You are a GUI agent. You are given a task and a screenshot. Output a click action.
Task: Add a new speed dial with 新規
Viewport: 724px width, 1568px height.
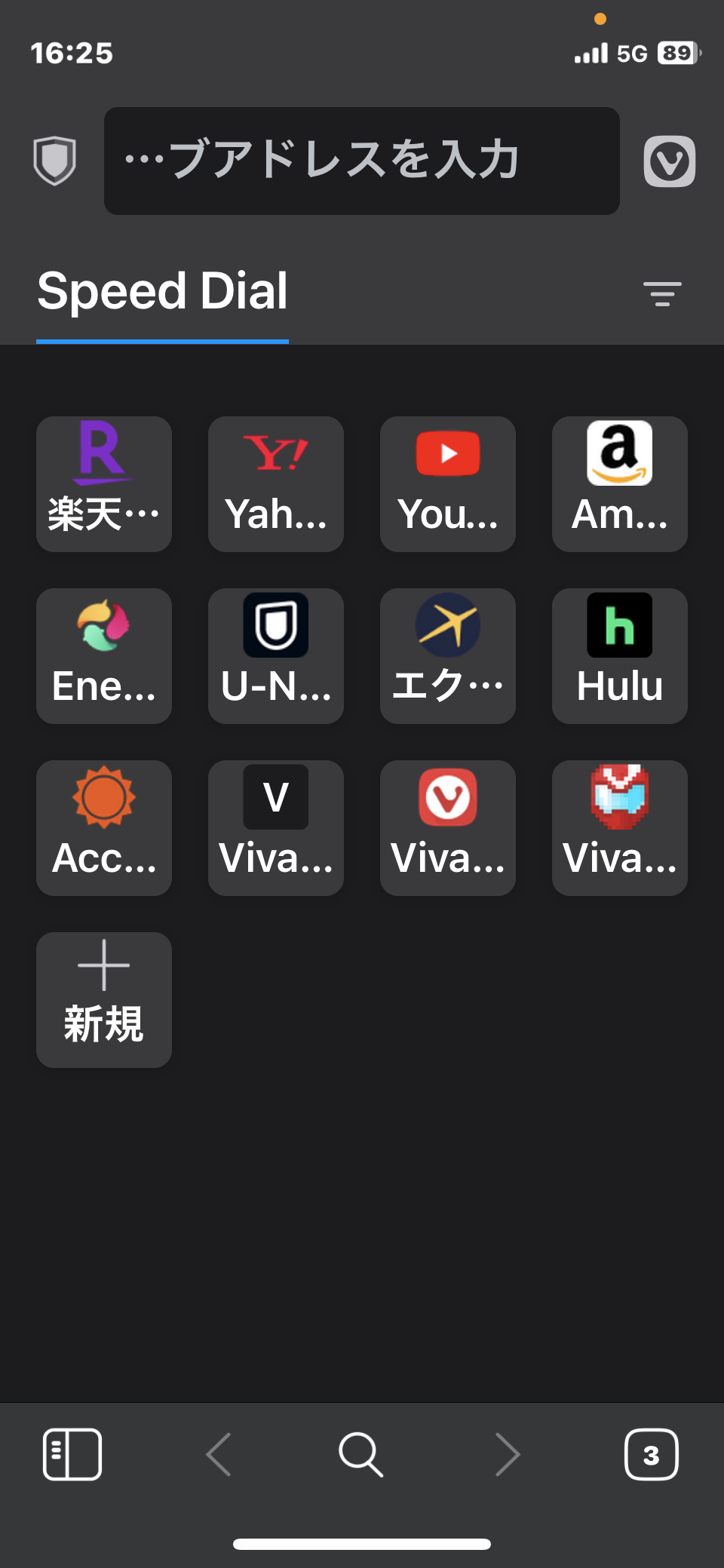coord(104,1000)
